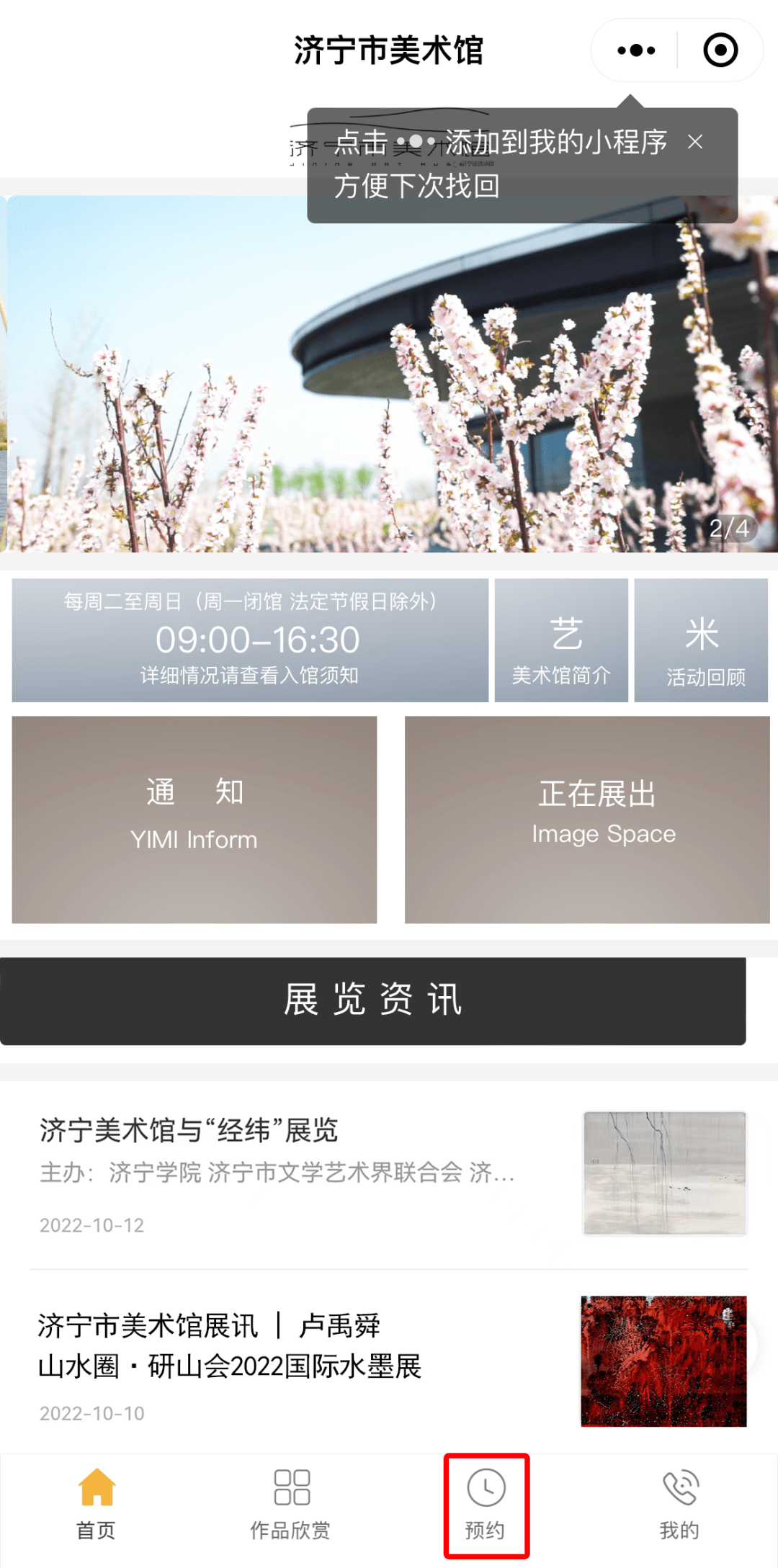Open 美术馆简介 introduction
Viewport: 778px width, 1568px height.
561,640
